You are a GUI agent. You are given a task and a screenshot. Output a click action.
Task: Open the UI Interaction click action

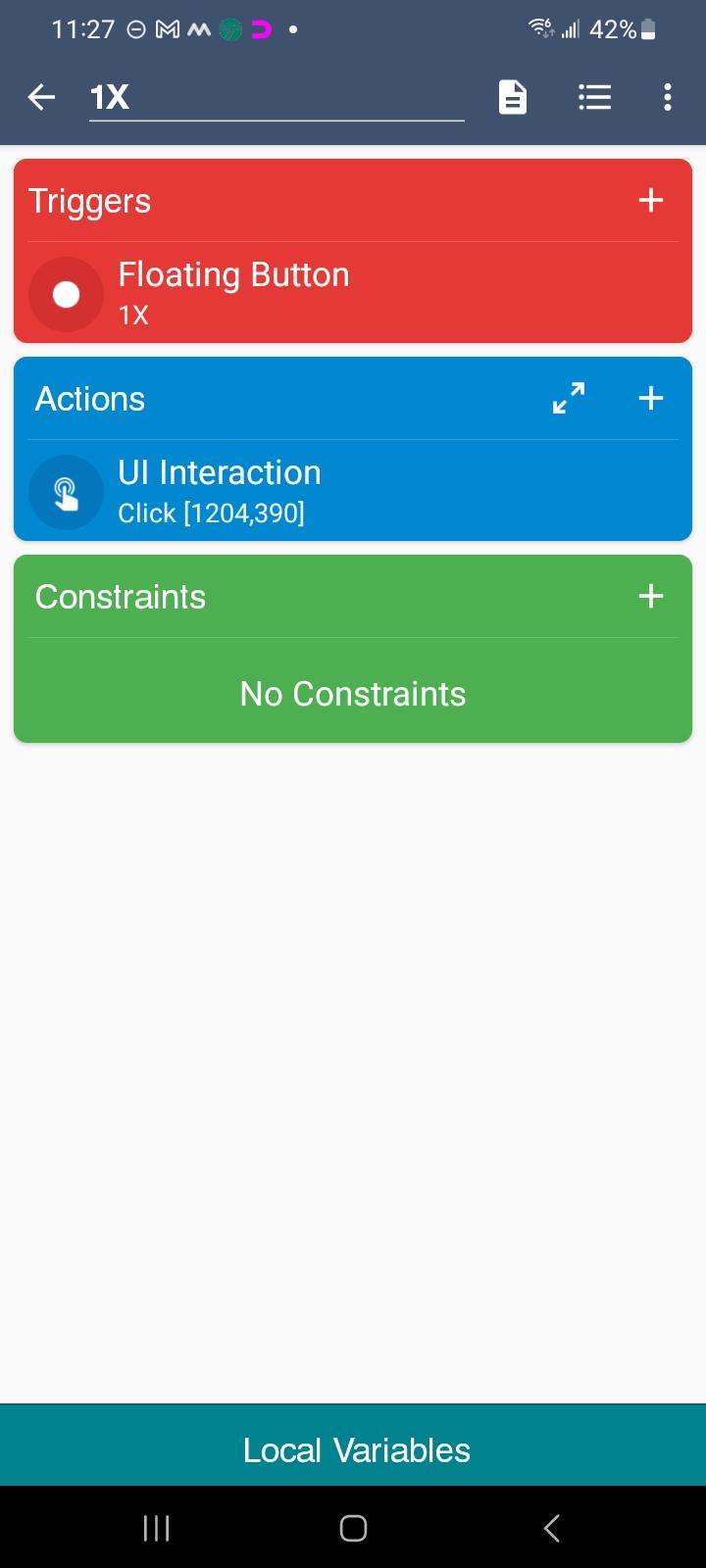pos(353,491)
